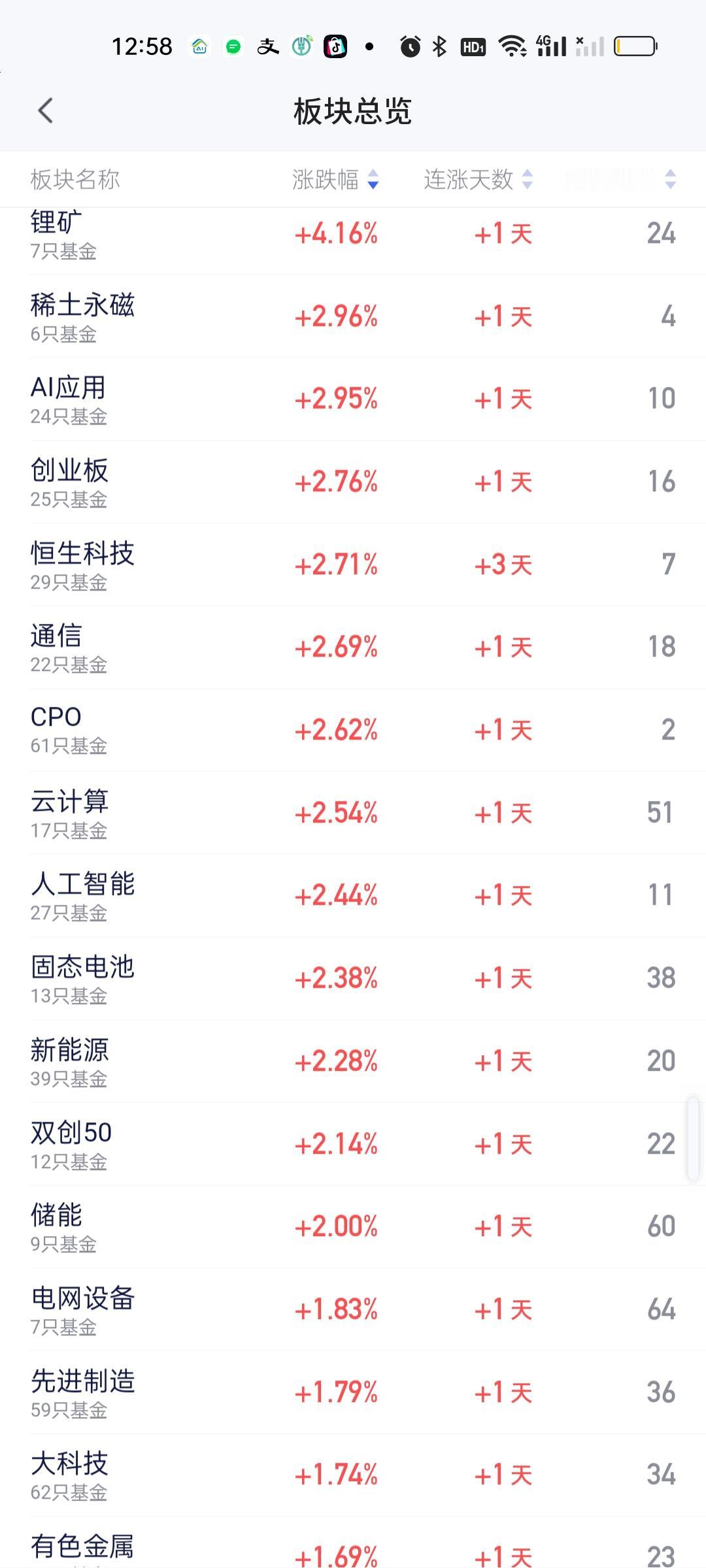Tap the +3天 streak of 恒生科技
This screenshot has height=1568, width=706.
503,565
